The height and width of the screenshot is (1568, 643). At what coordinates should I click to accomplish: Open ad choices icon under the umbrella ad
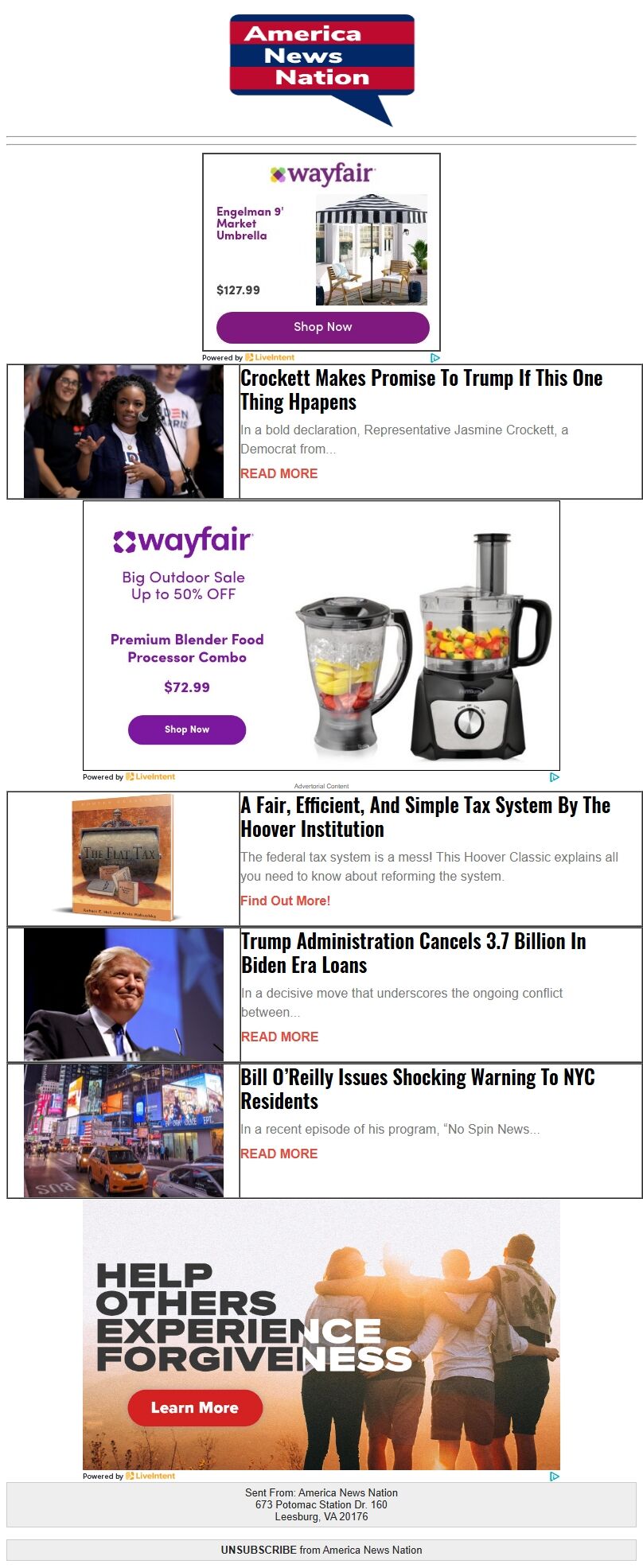[x=435, y=358]
